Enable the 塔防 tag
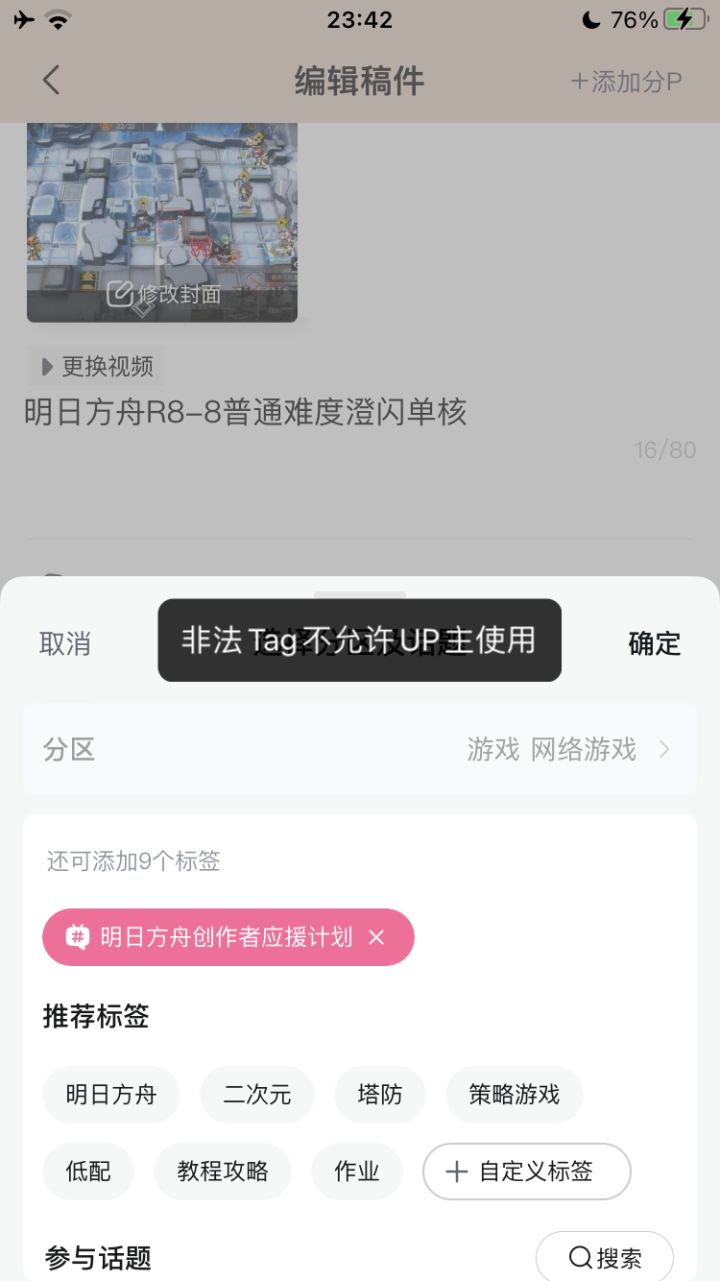720x1281 pixels. click(378, 1095)
